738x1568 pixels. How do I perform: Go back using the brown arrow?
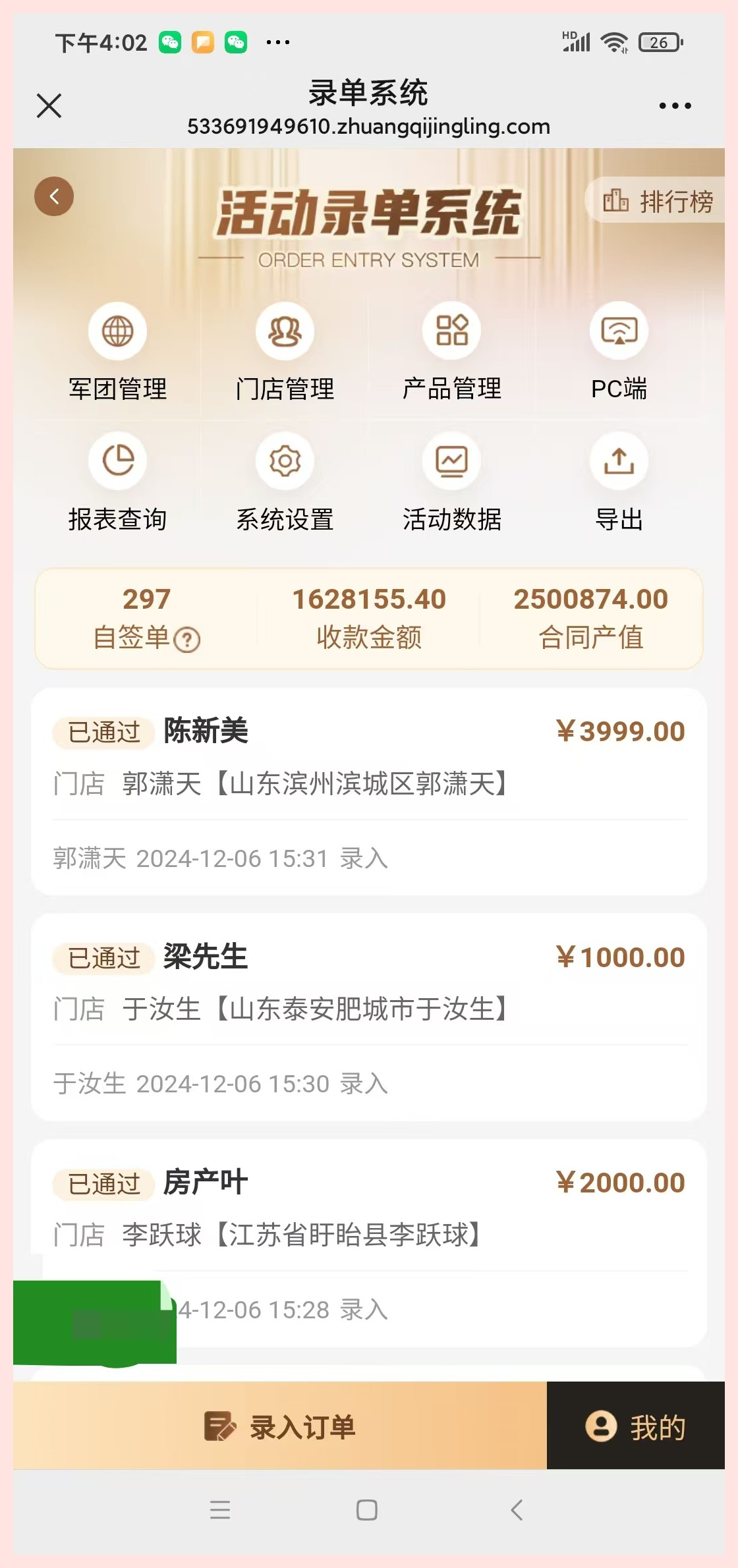(54, 196)
